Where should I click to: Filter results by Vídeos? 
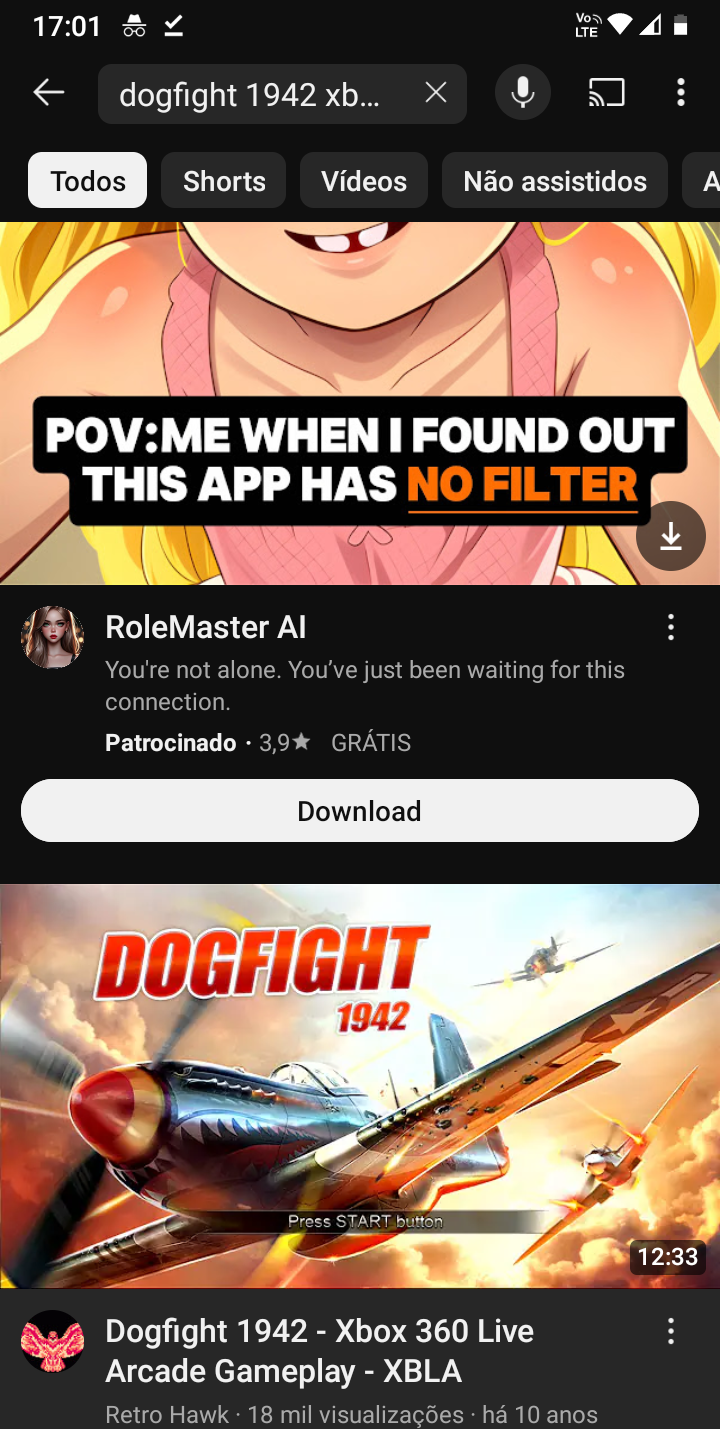click(x=364, y=181)
